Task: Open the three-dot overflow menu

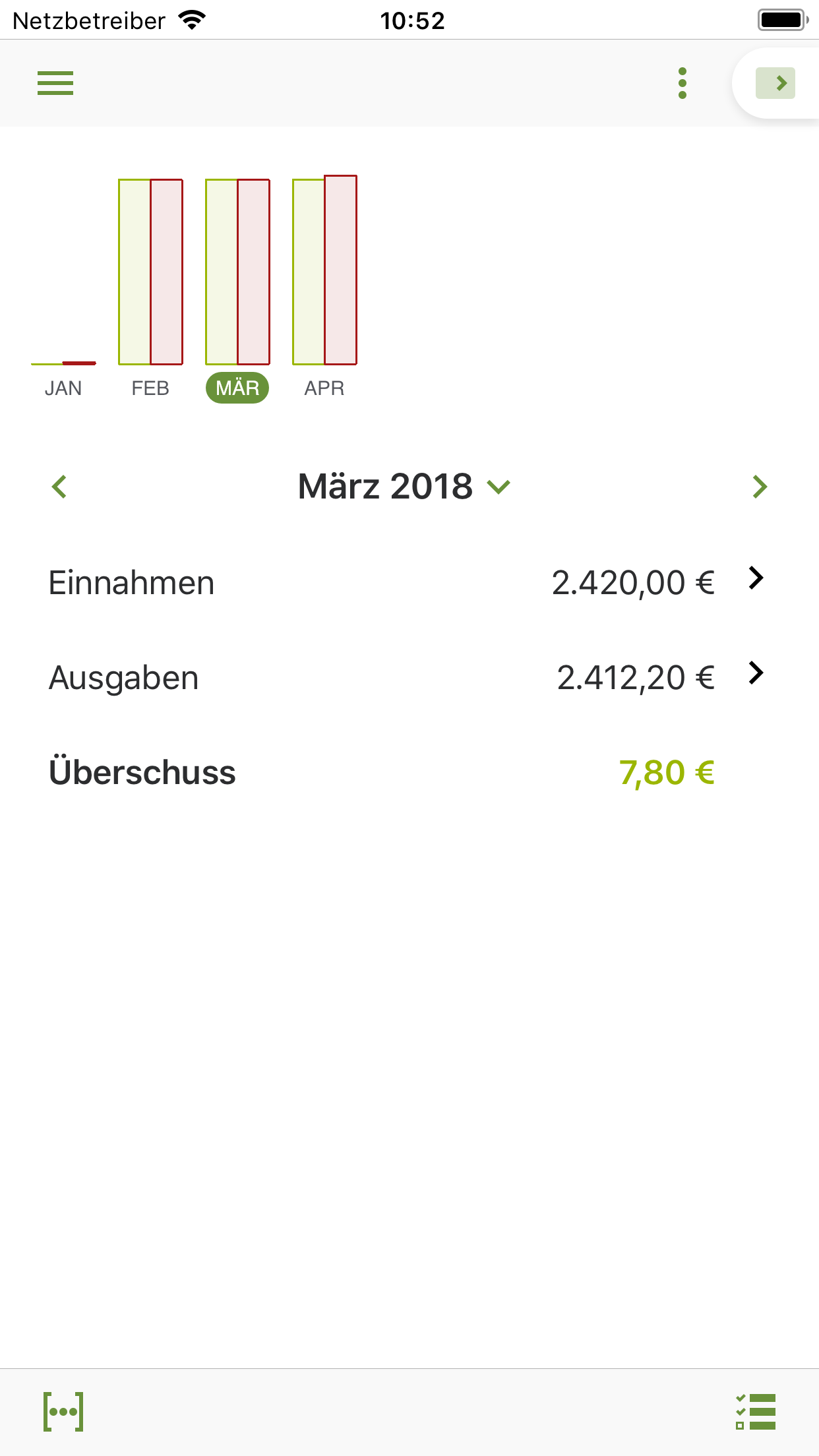Action: click(x=682, y=83)
